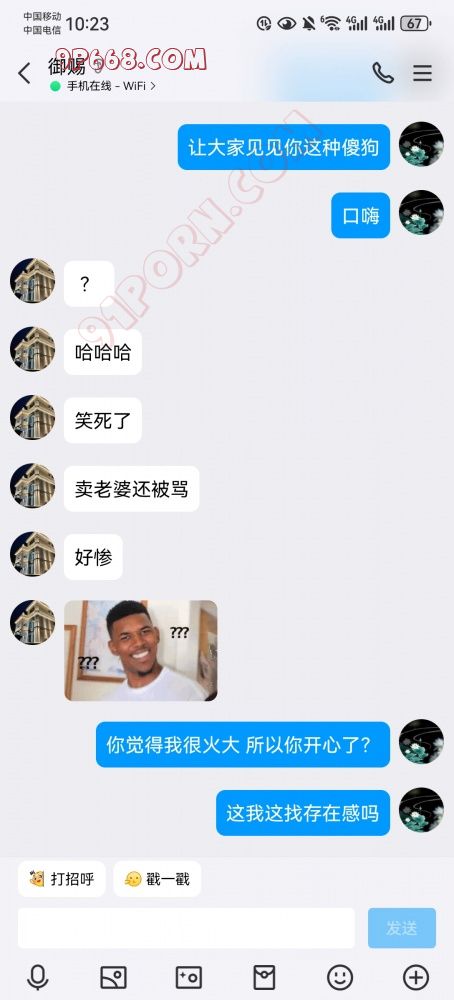Open the ??? meme image message
This screenshot has width=454, height=1000.
[141, 651]
